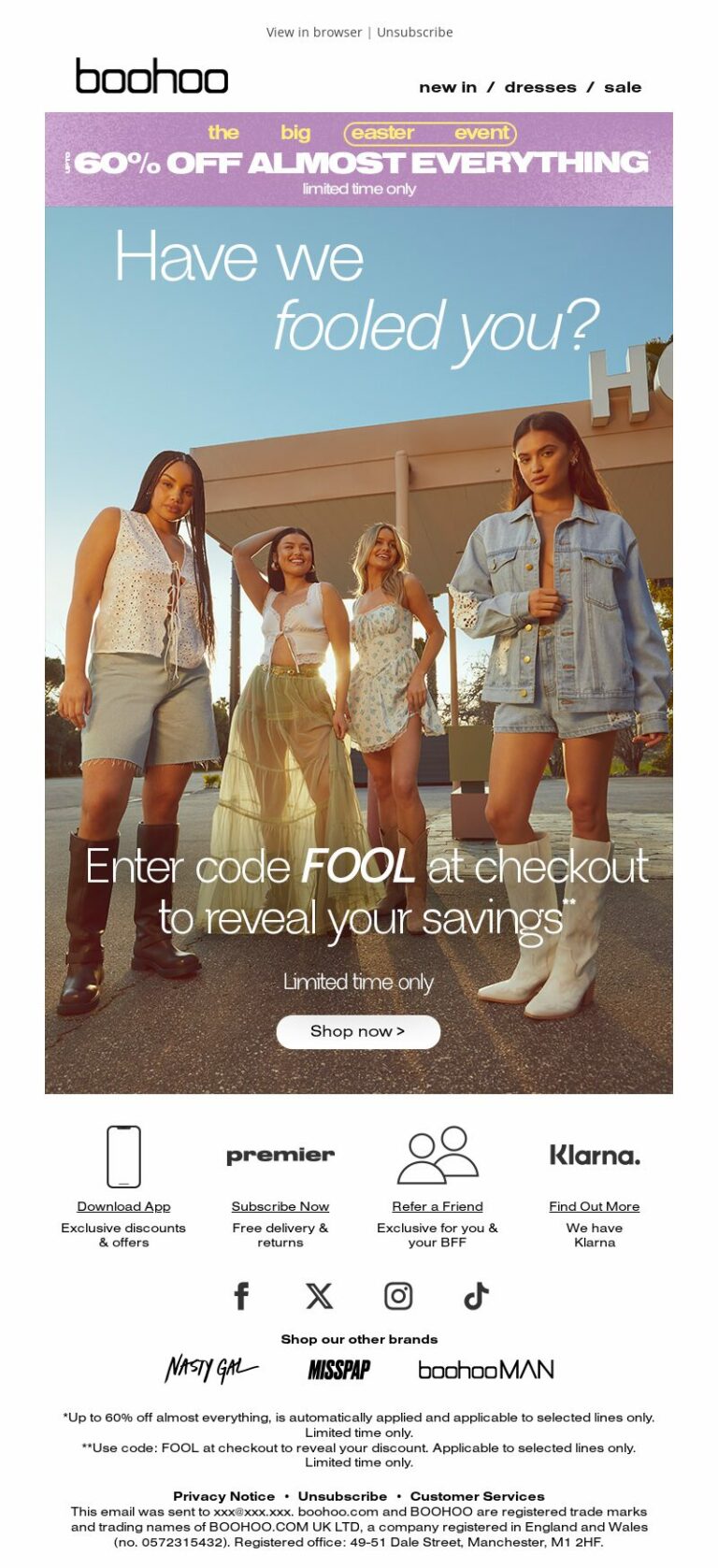
Task: Open the View in browser link
Action: pyautogui.click(x=313, y=32)
